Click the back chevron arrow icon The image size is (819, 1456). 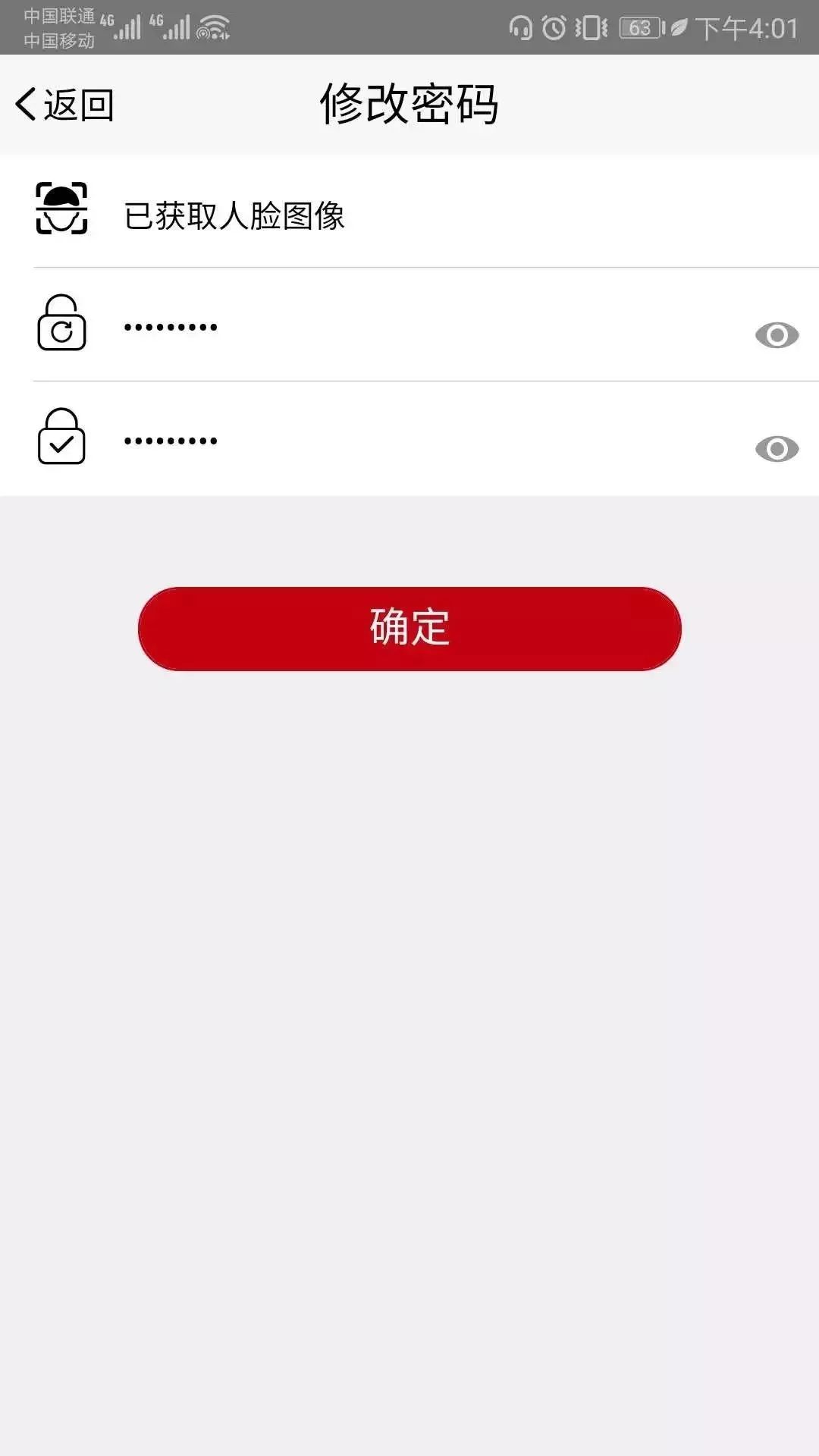[x=25, y=103]
